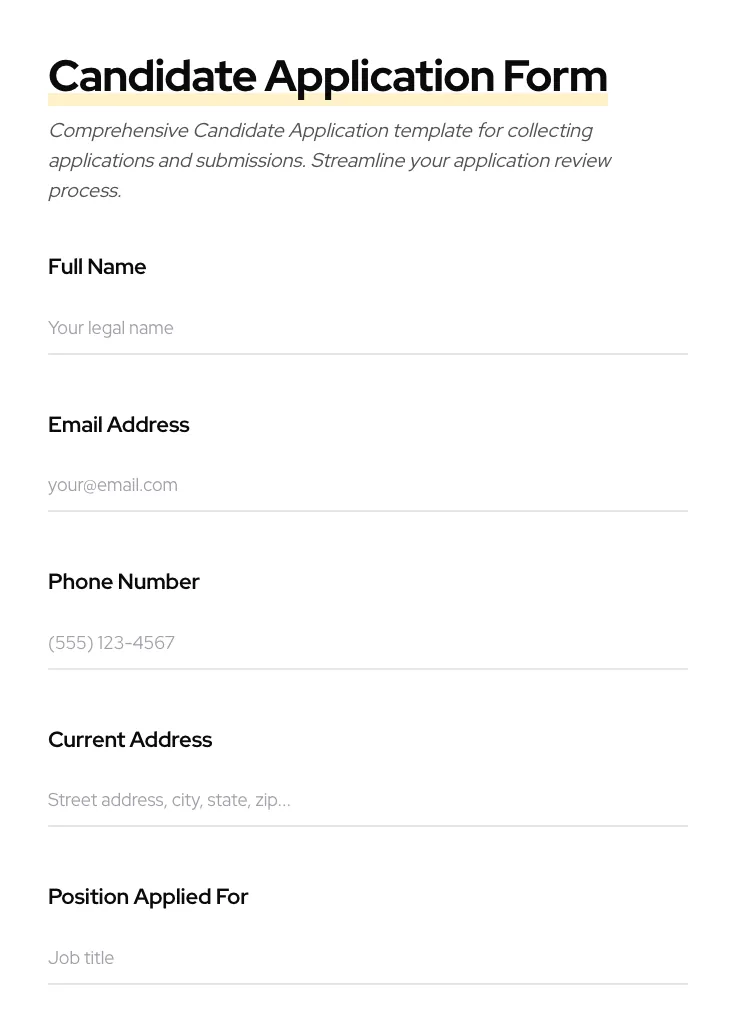Image resolution: width=736 pixels, height=1024 pixels.
Task: Click the (555) 123-4567 placeholder text
Action: 111,643
